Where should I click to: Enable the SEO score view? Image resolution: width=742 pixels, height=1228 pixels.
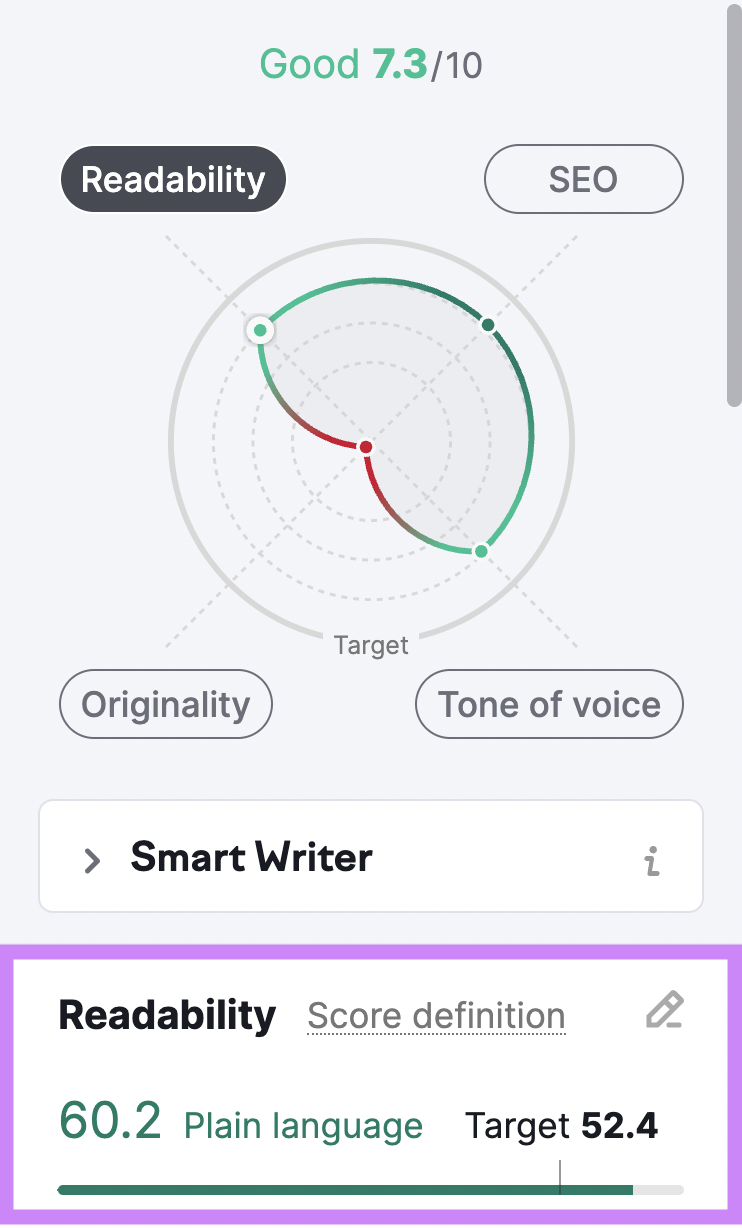coord(583,179)
